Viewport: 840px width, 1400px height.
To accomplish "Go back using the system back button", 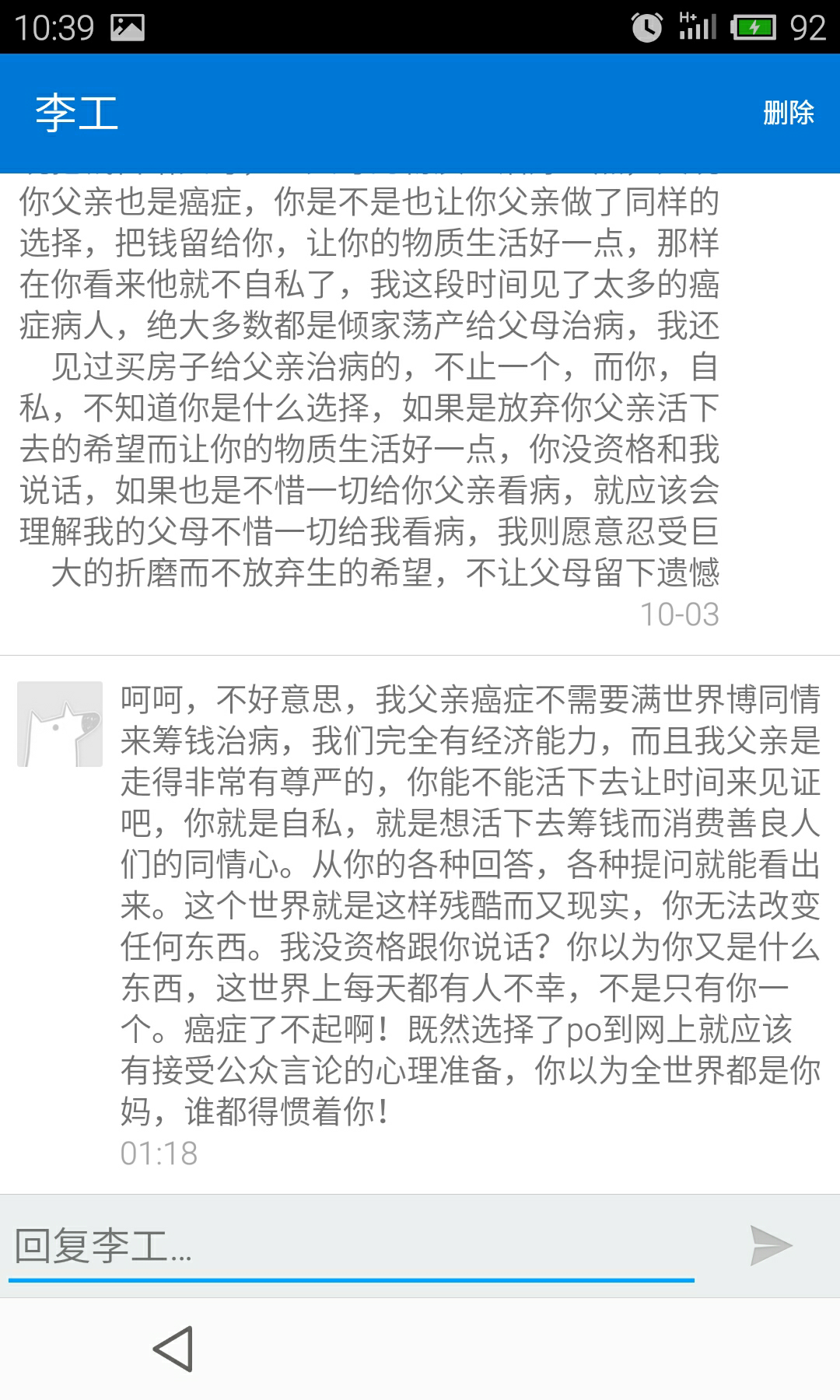I will [173, 1349].
